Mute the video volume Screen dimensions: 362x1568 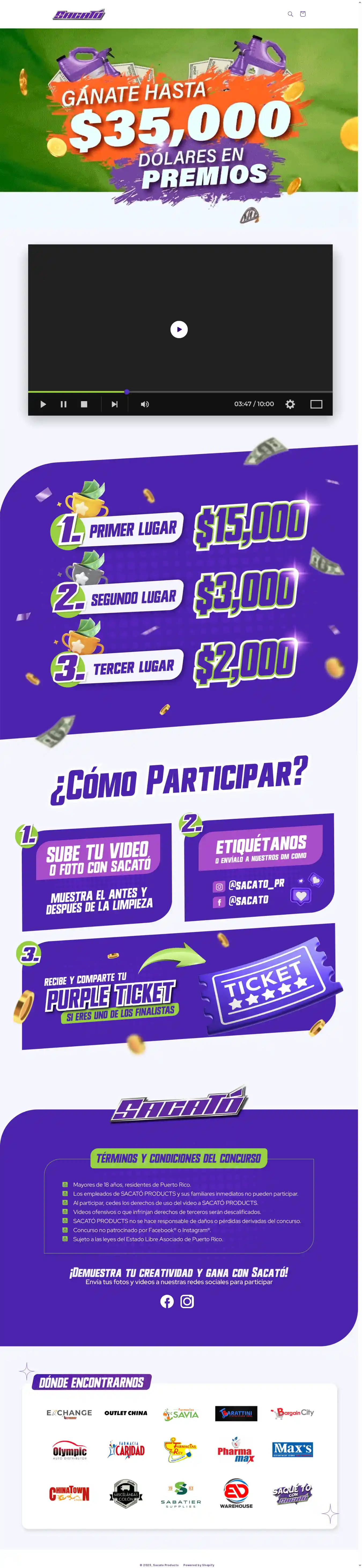[x=145, y=404]
